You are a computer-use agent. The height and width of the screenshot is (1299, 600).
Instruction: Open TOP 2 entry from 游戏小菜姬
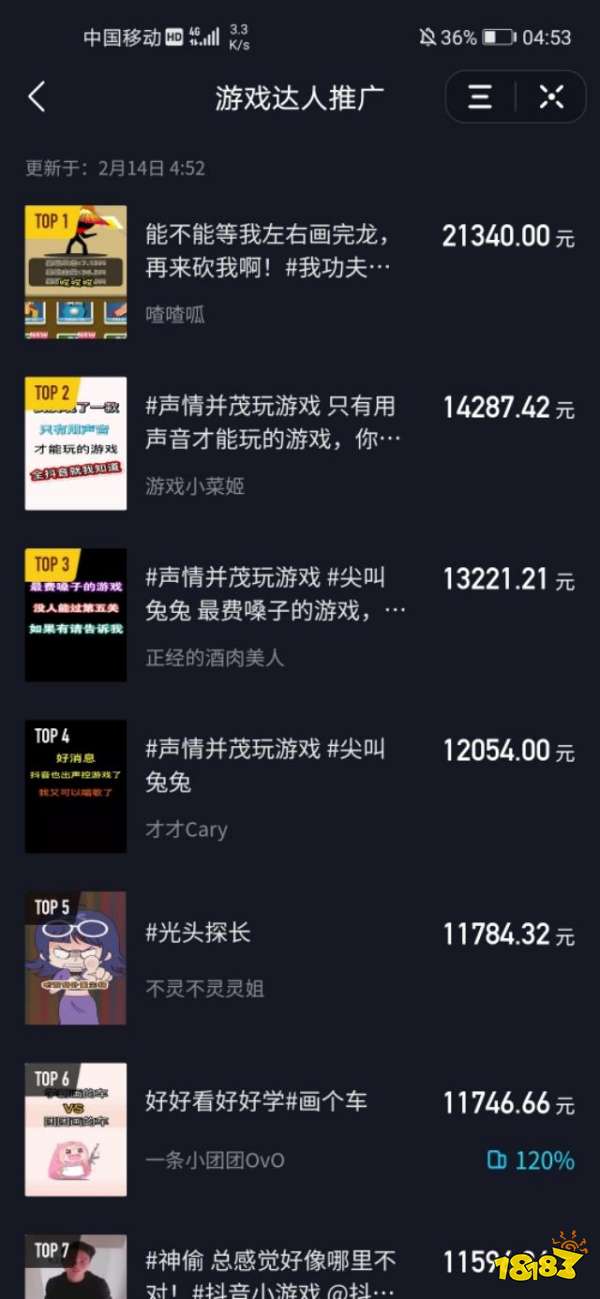pyautogui.click(x=272, y=423)
